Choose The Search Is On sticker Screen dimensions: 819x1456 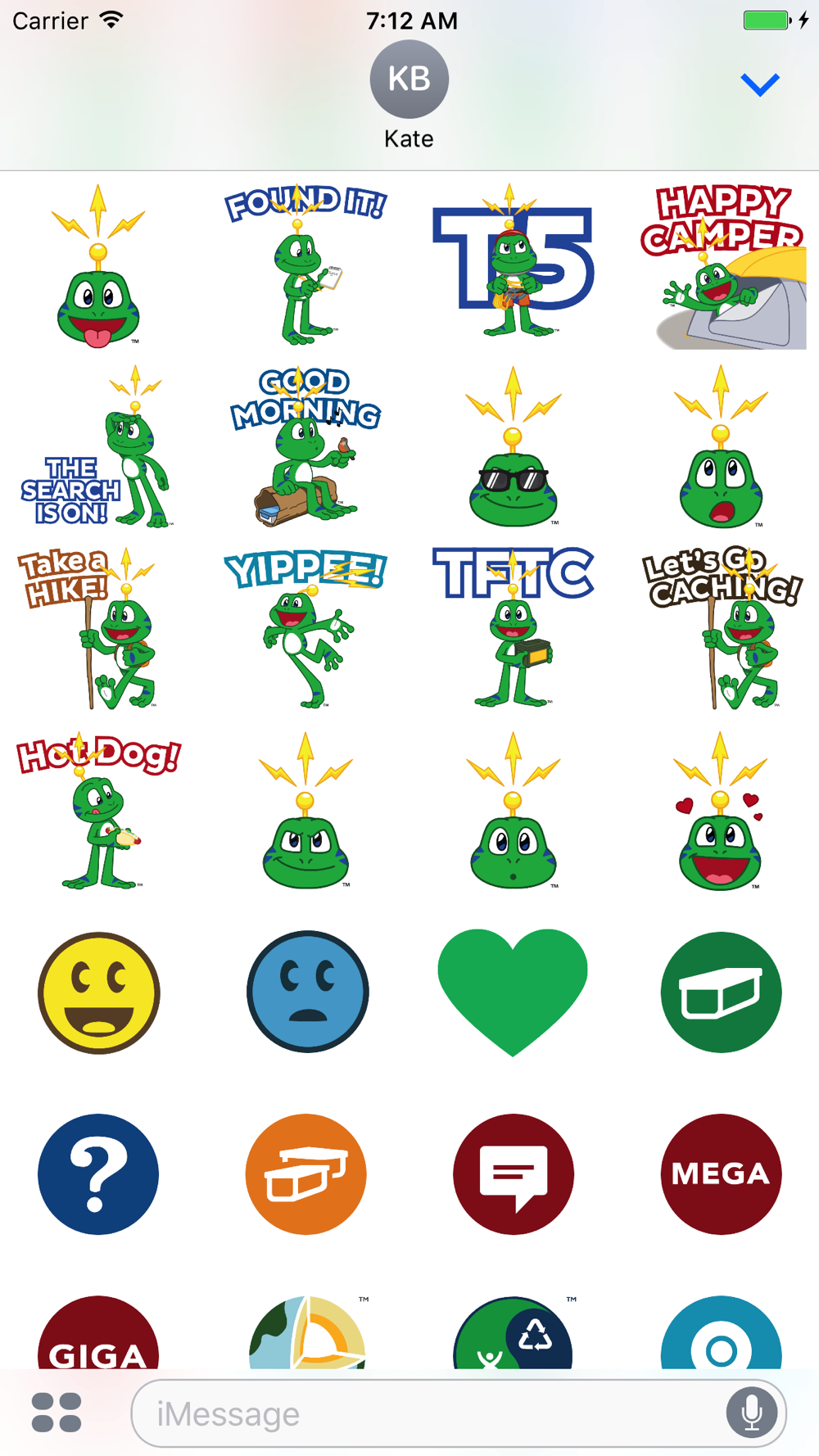point(97,447)
